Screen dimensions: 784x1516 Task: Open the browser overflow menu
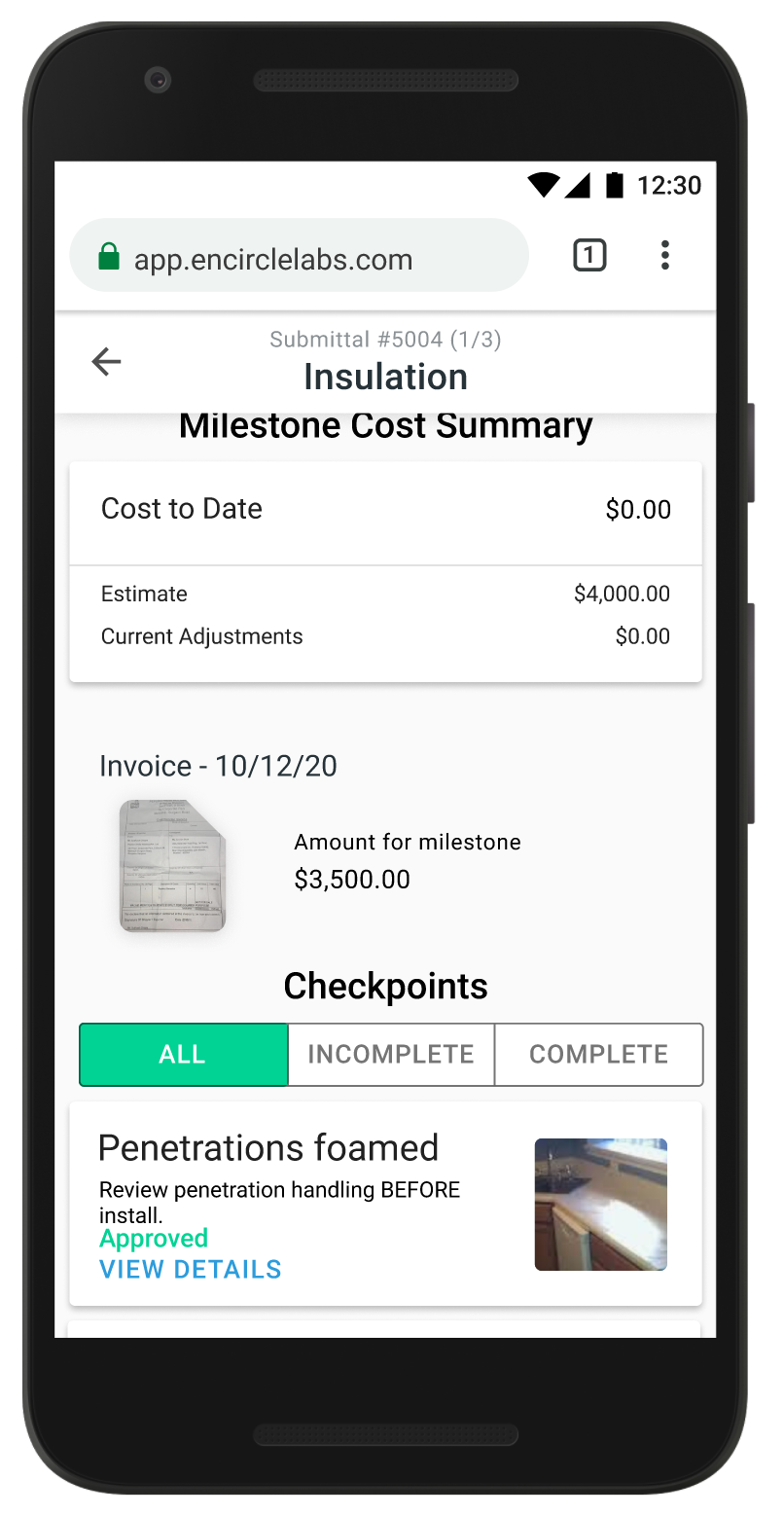(x=664, y=256)
